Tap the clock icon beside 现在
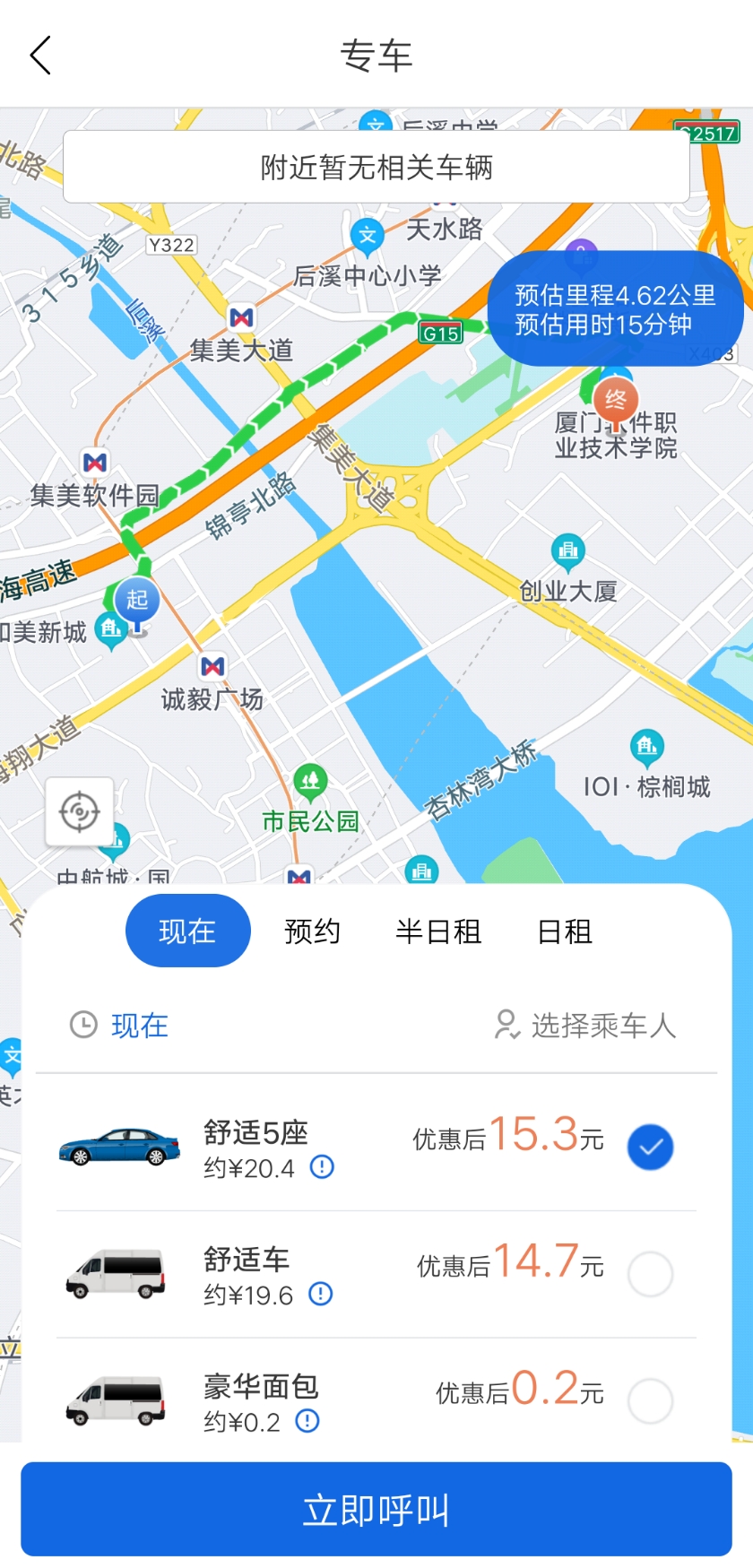 click(x=83, y=1025)
